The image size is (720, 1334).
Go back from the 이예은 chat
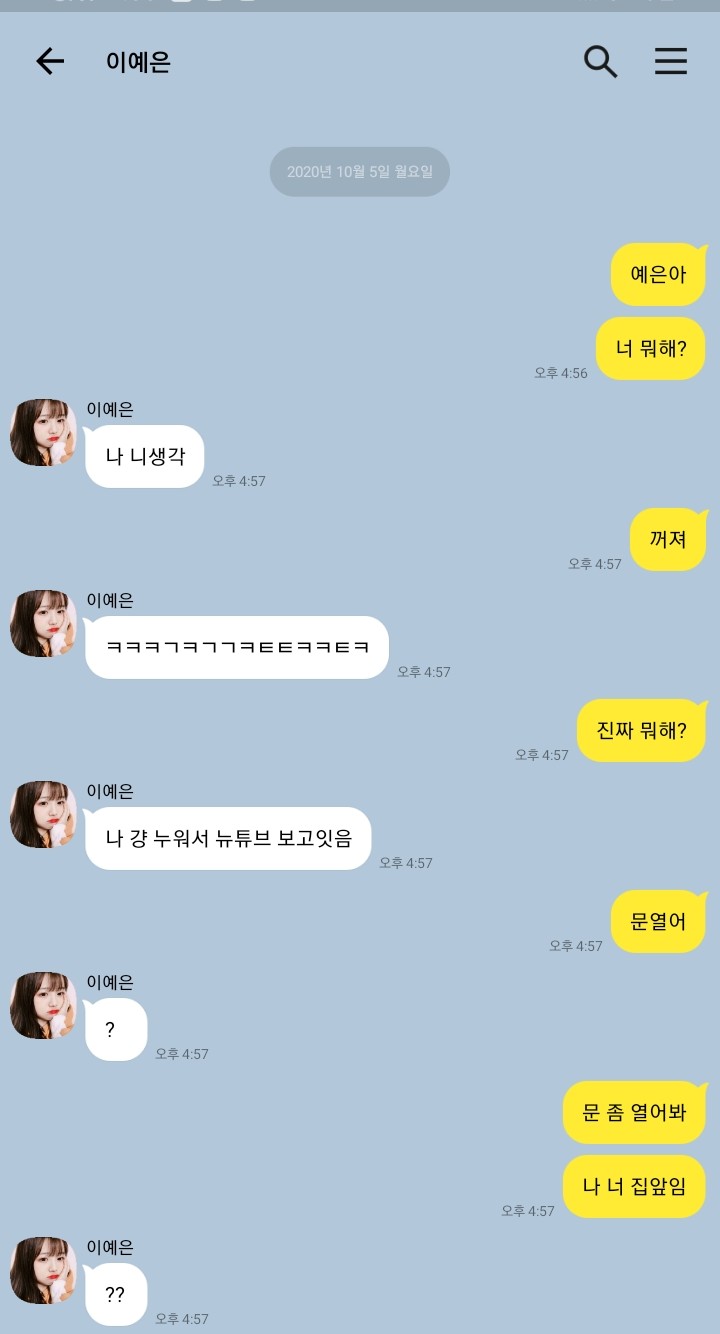(x=50, y=62)
